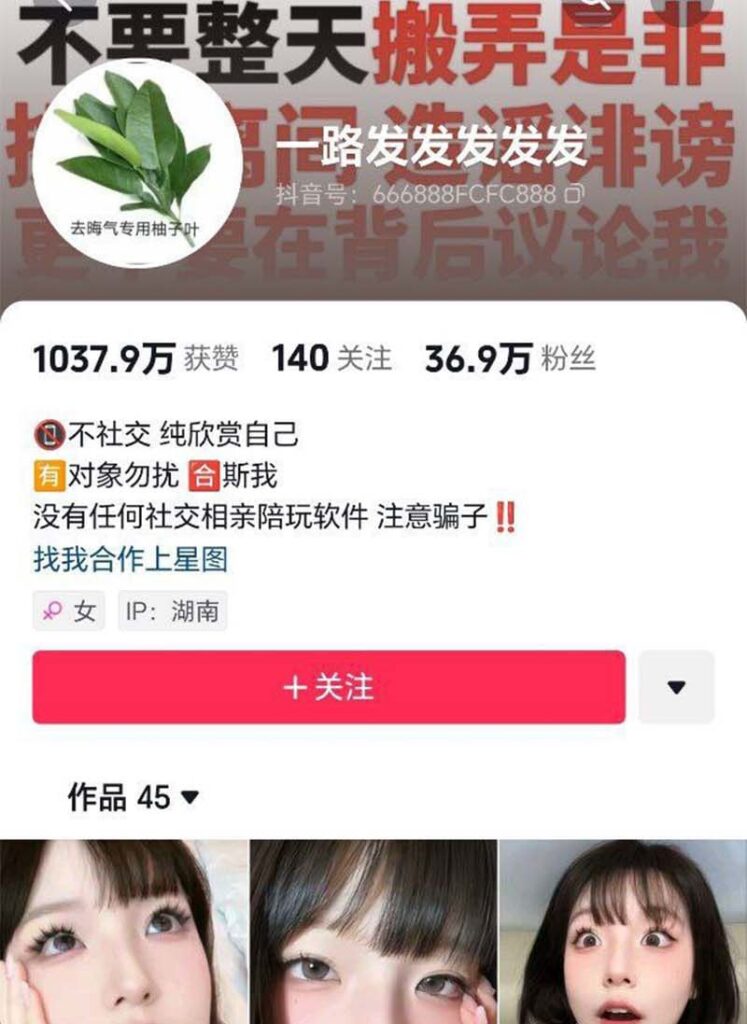Expand the dropdown arrow beside the follow button

click(676, 687)
